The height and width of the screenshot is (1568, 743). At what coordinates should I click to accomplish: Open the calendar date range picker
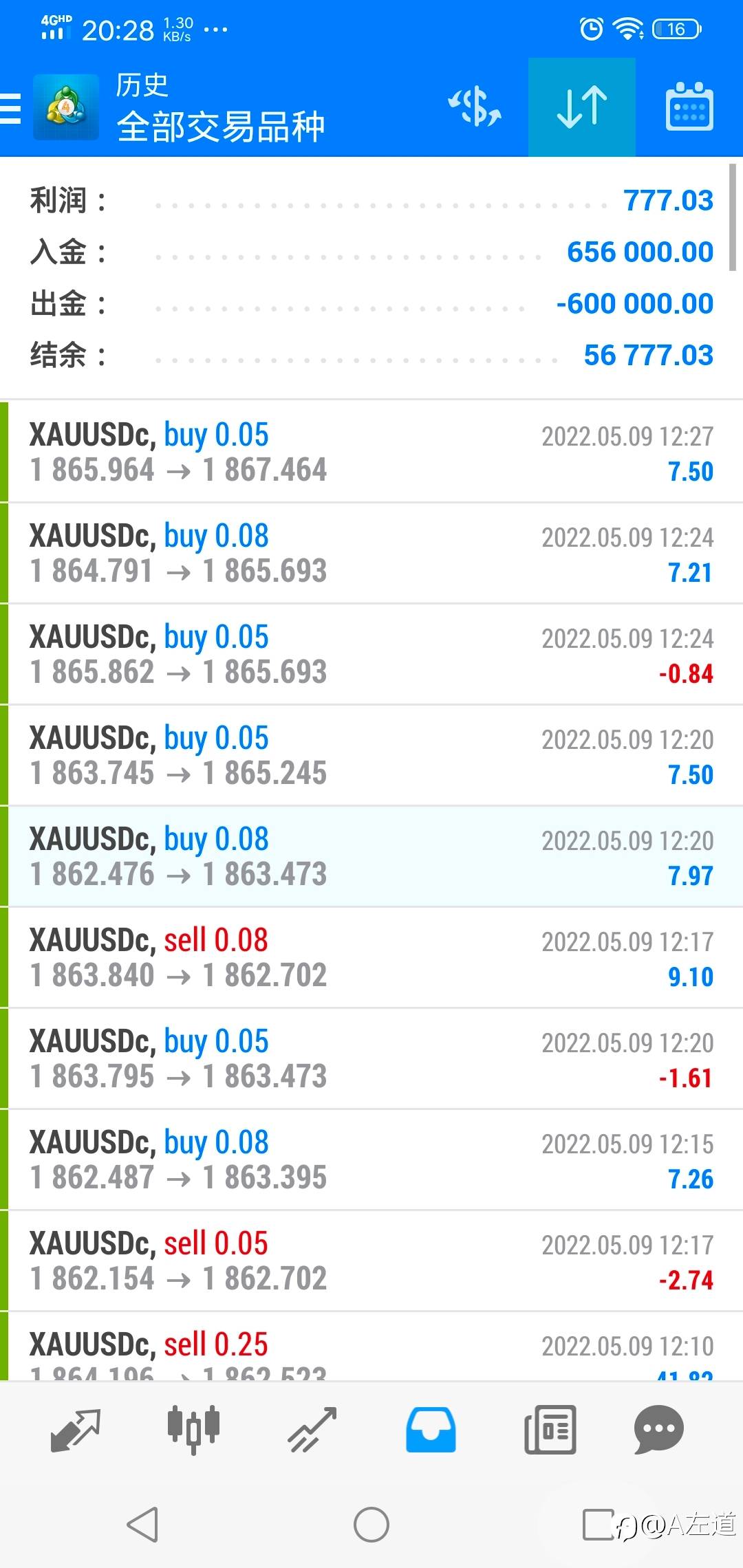pos(689,107)
